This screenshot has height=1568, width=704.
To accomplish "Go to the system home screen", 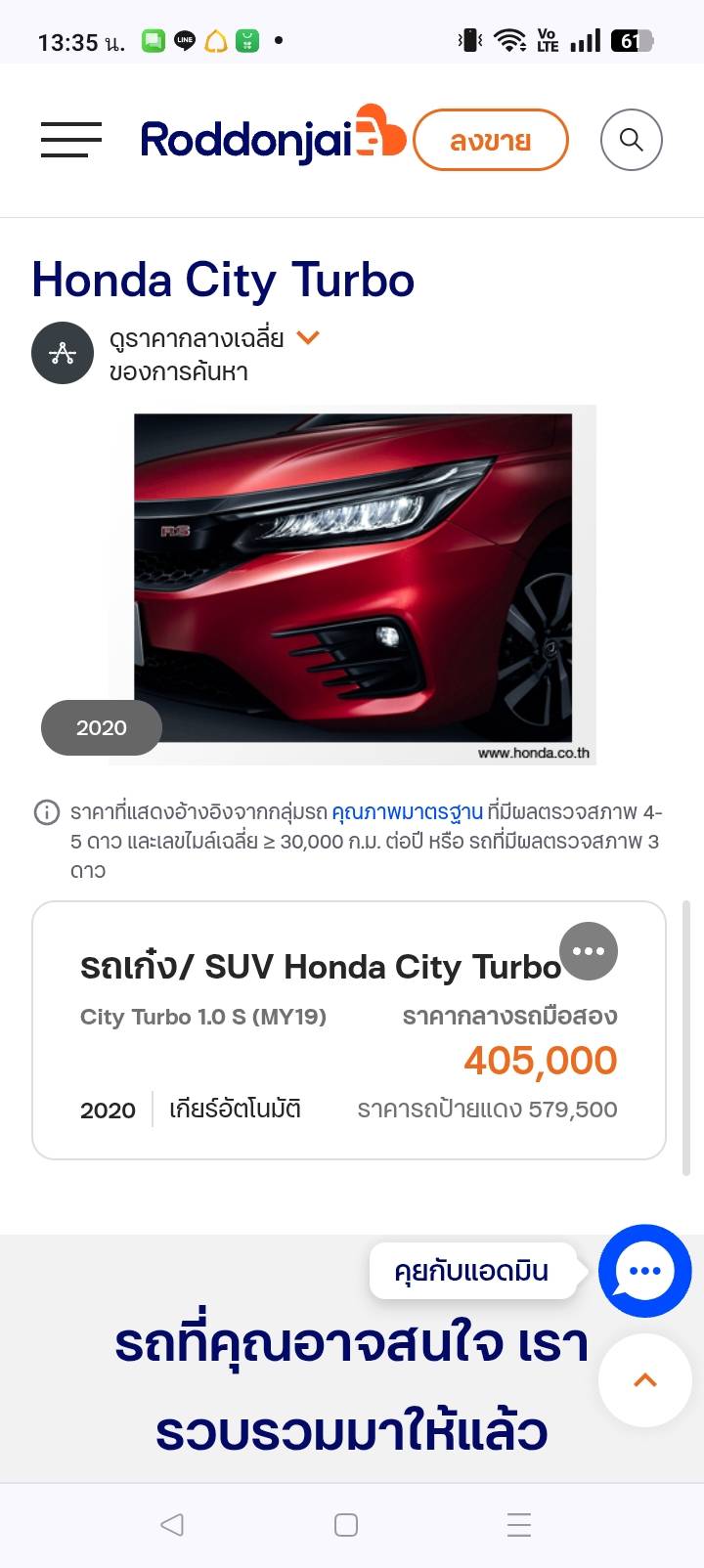I will [346, 1525].
